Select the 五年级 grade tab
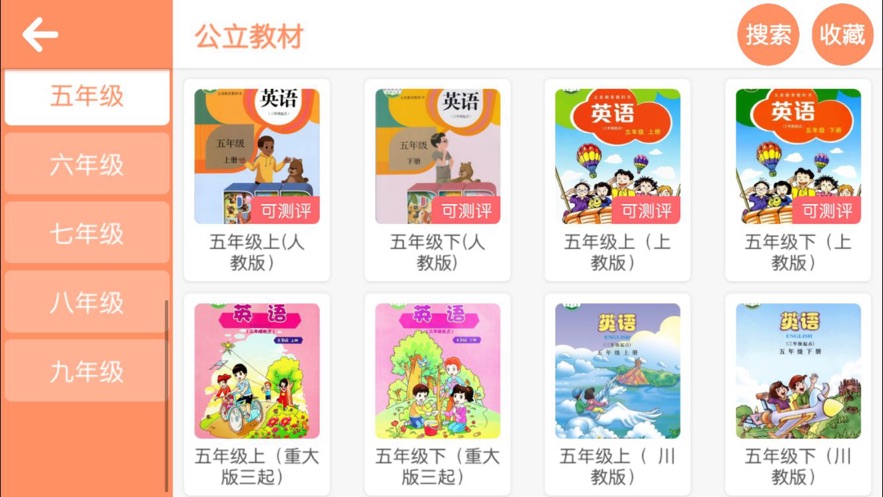Screen dimensions: 883x497 tap(87, 97)
